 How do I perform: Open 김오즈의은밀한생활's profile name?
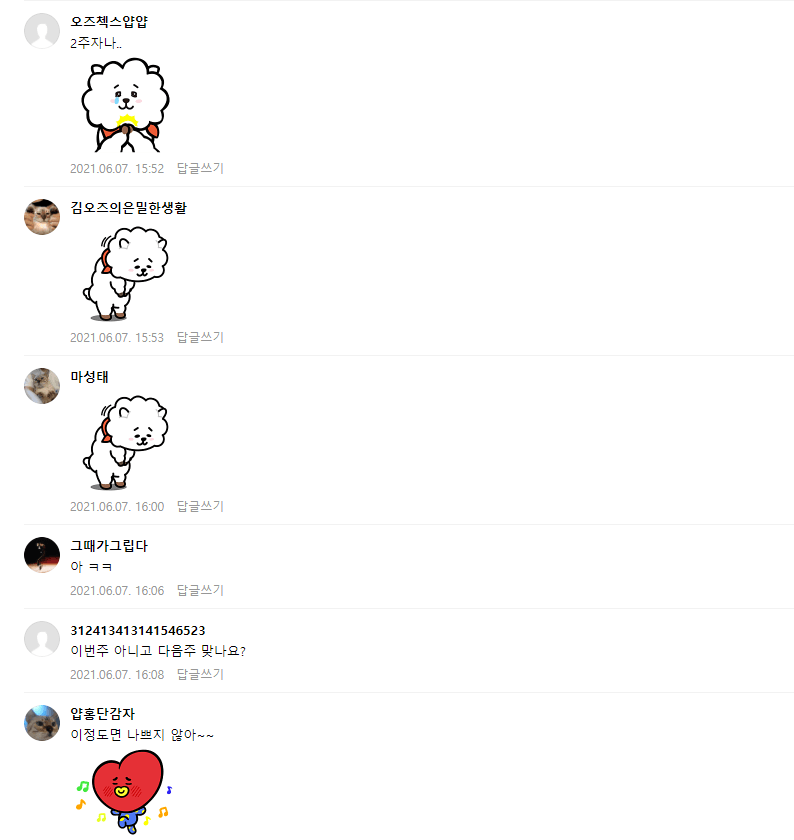tap(128, 208)
